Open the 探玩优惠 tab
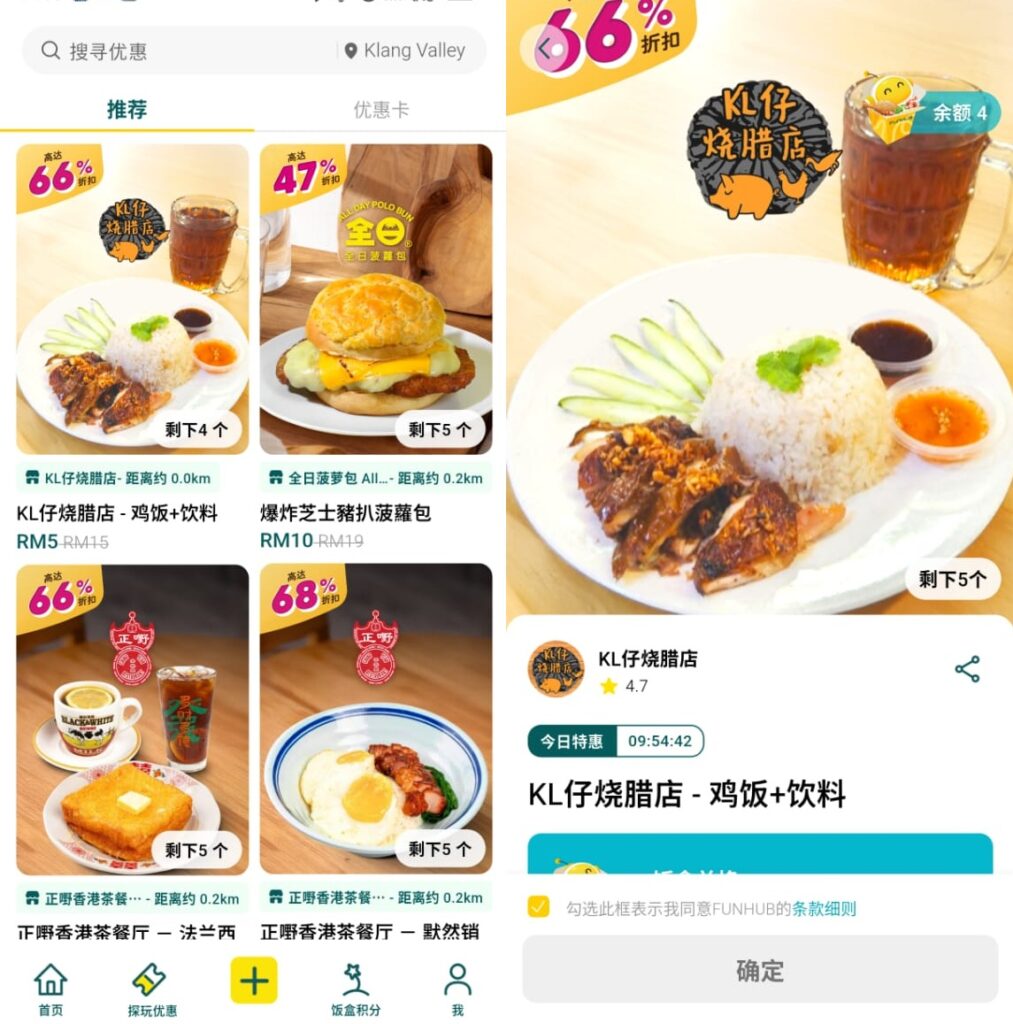 (152, 988)
